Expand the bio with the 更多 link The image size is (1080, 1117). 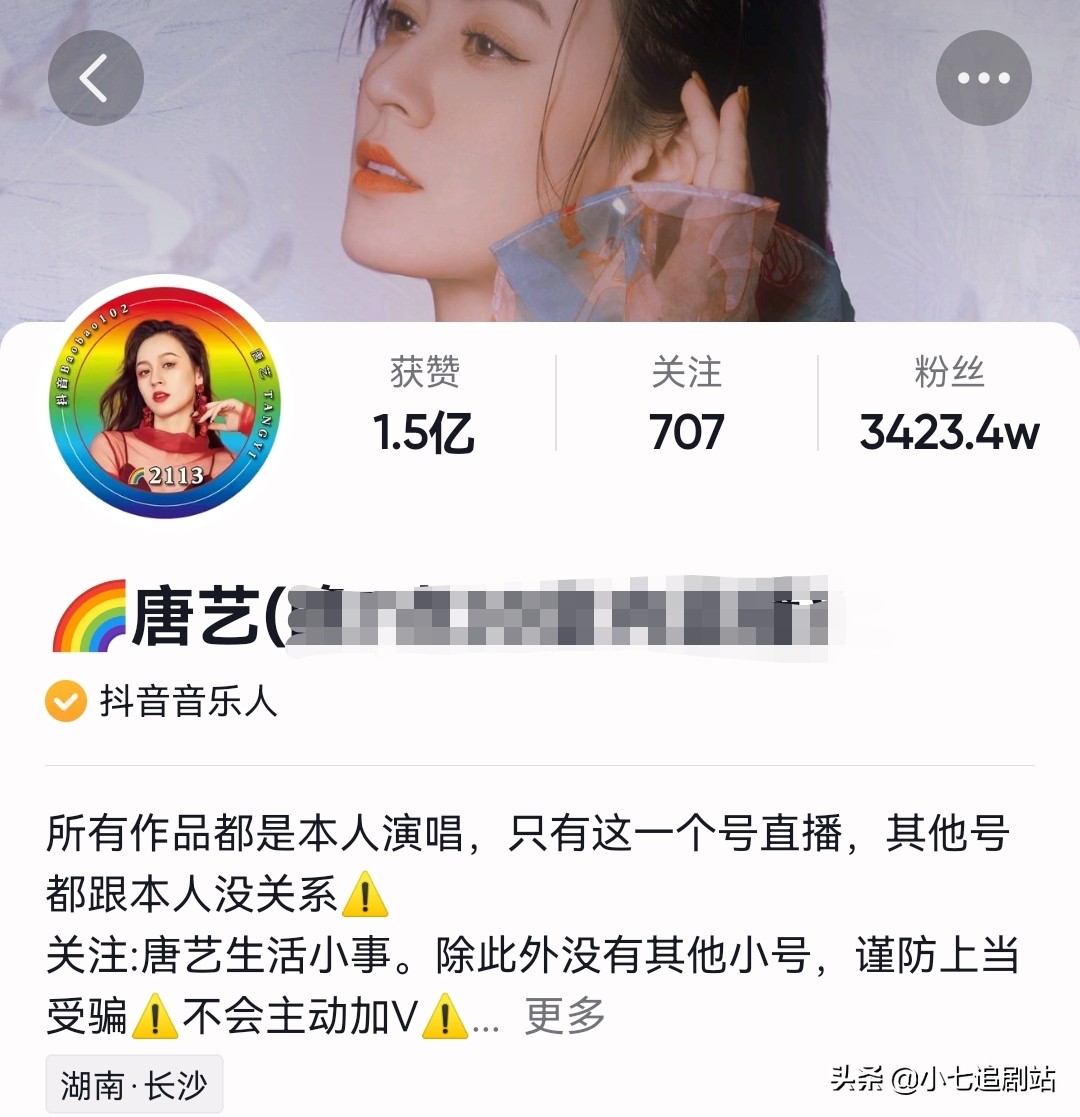pos(563,1016)
